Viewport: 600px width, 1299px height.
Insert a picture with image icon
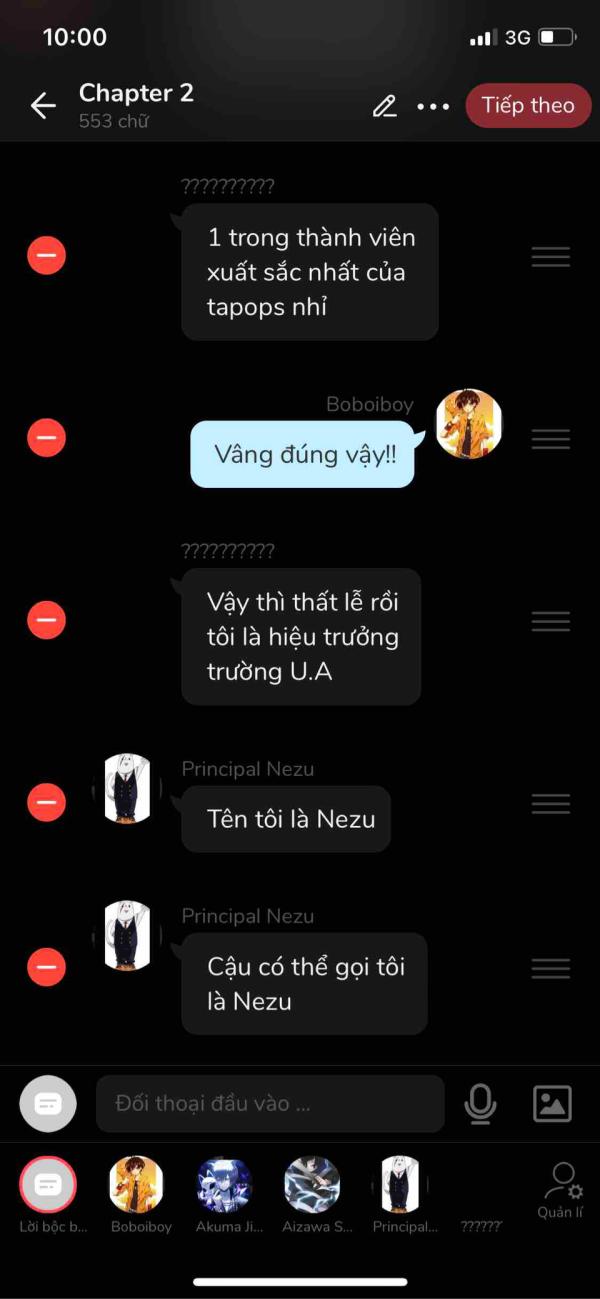point(552,1104)
